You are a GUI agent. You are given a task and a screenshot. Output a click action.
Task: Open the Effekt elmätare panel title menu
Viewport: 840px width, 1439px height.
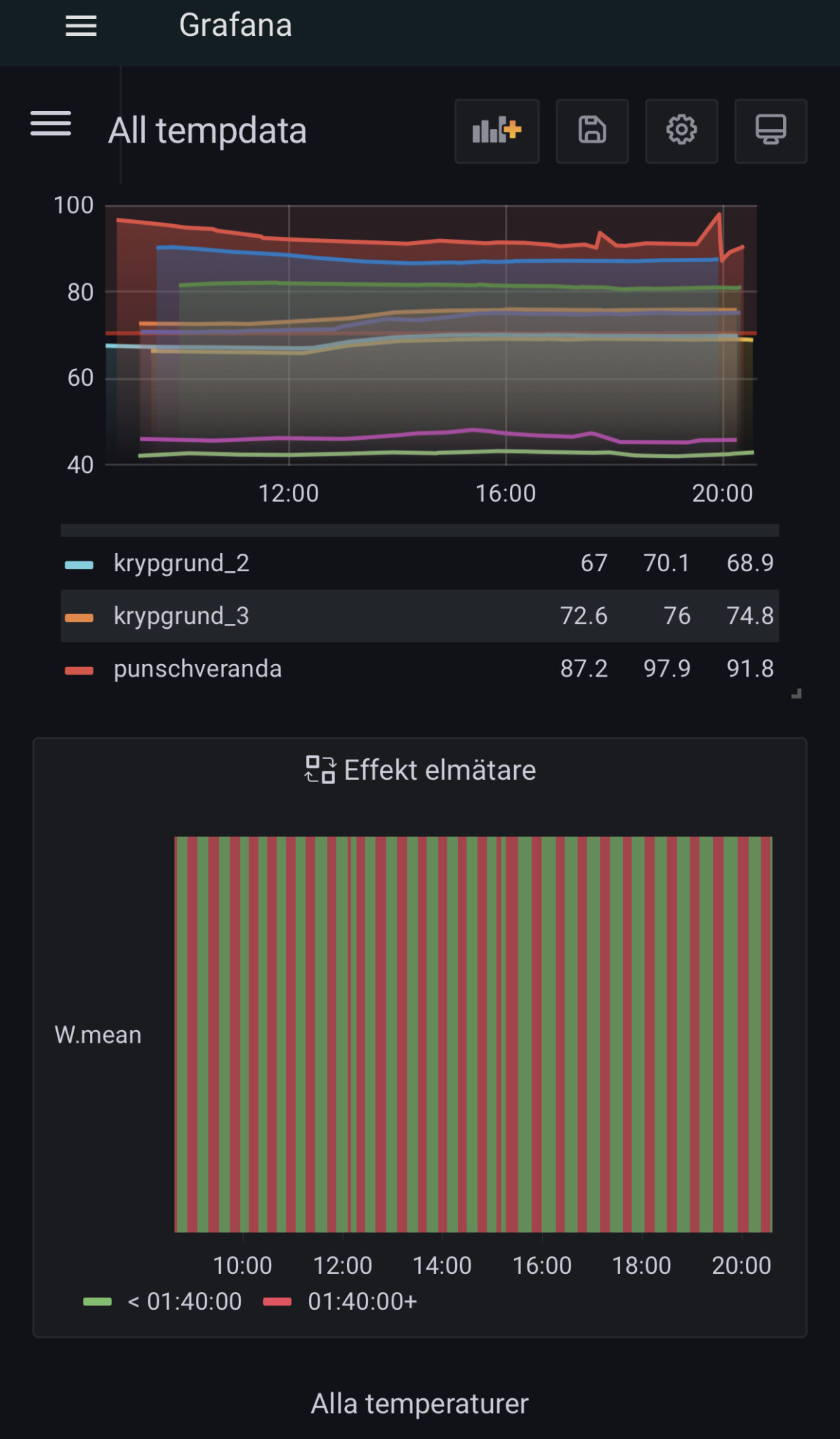[439, 770]
